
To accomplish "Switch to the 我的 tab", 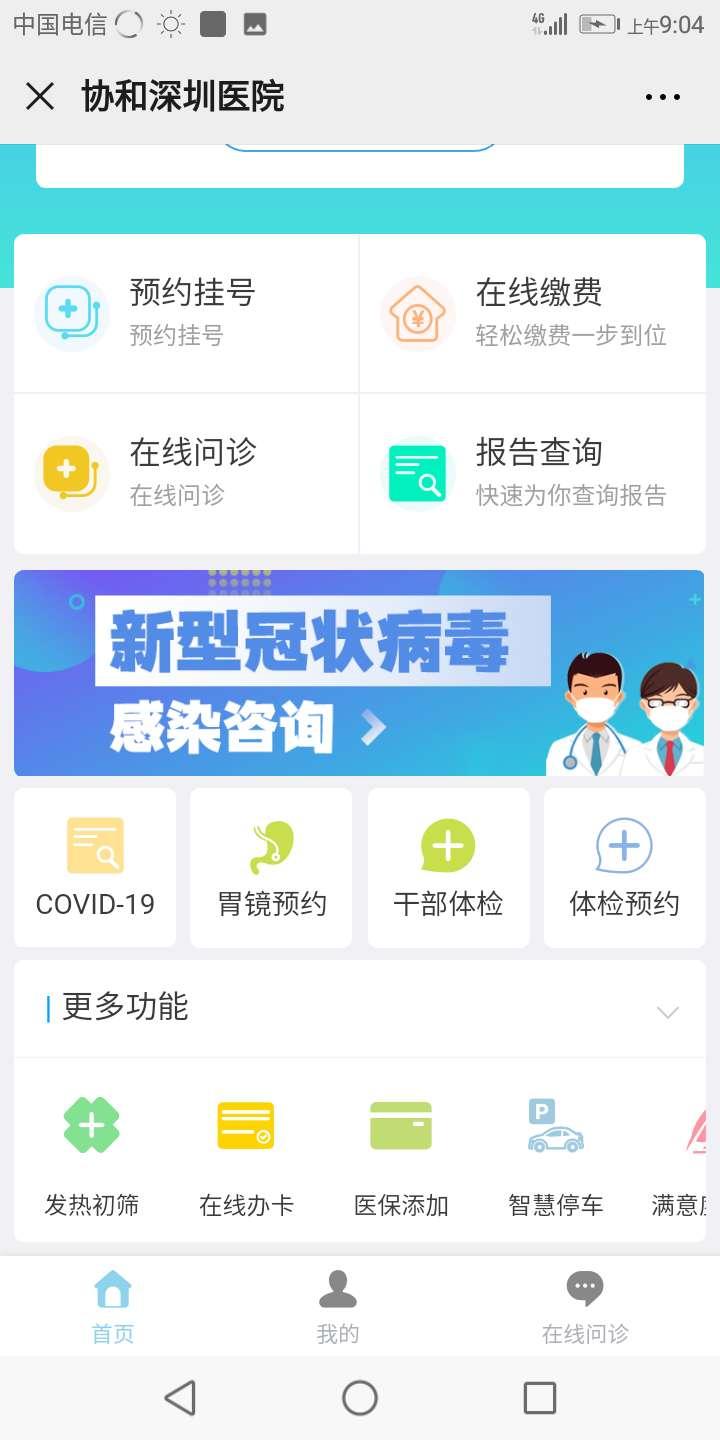I will click(338, 1306).
